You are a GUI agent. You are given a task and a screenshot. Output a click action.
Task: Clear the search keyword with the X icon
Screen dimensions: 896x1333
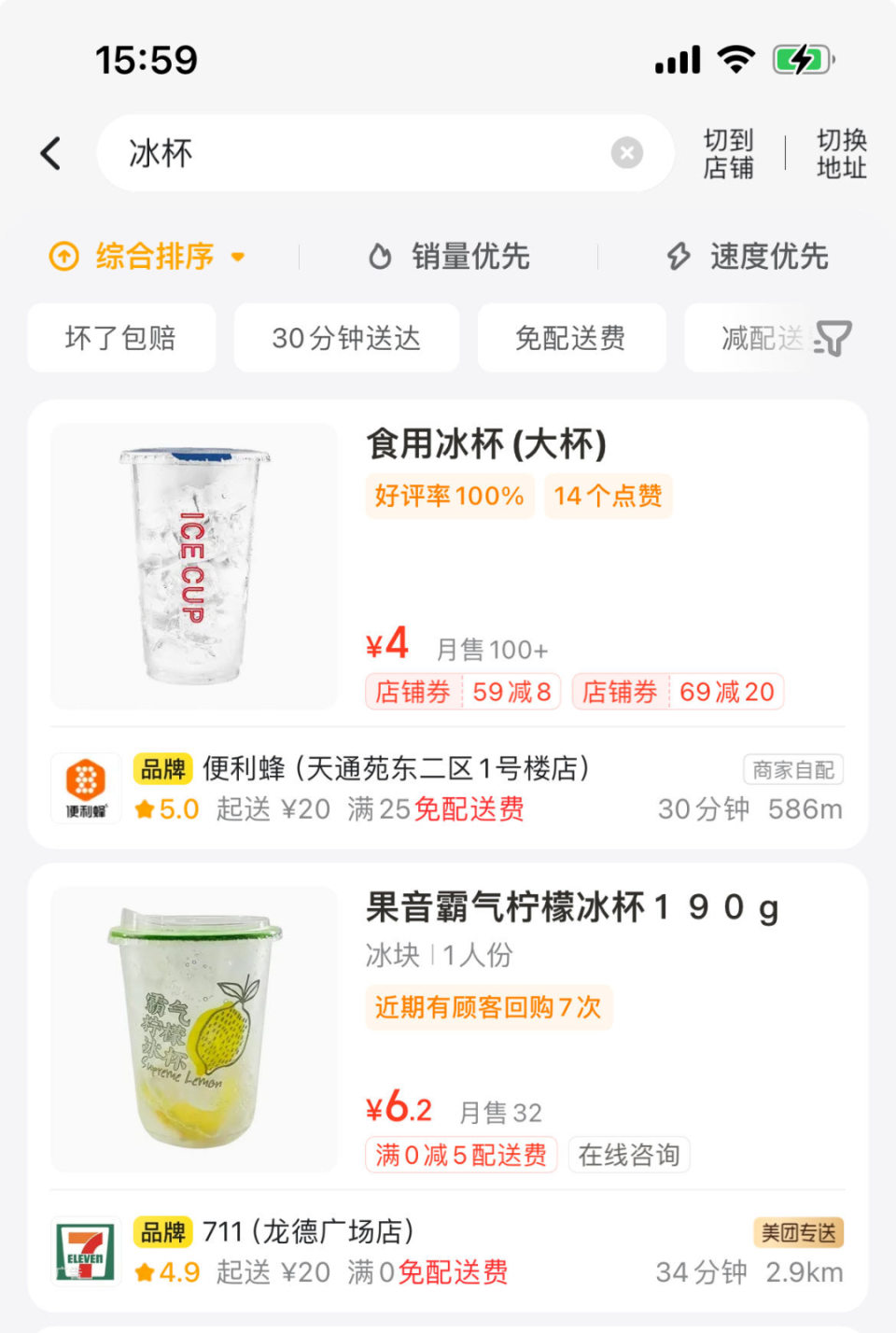tap(626, 153)
